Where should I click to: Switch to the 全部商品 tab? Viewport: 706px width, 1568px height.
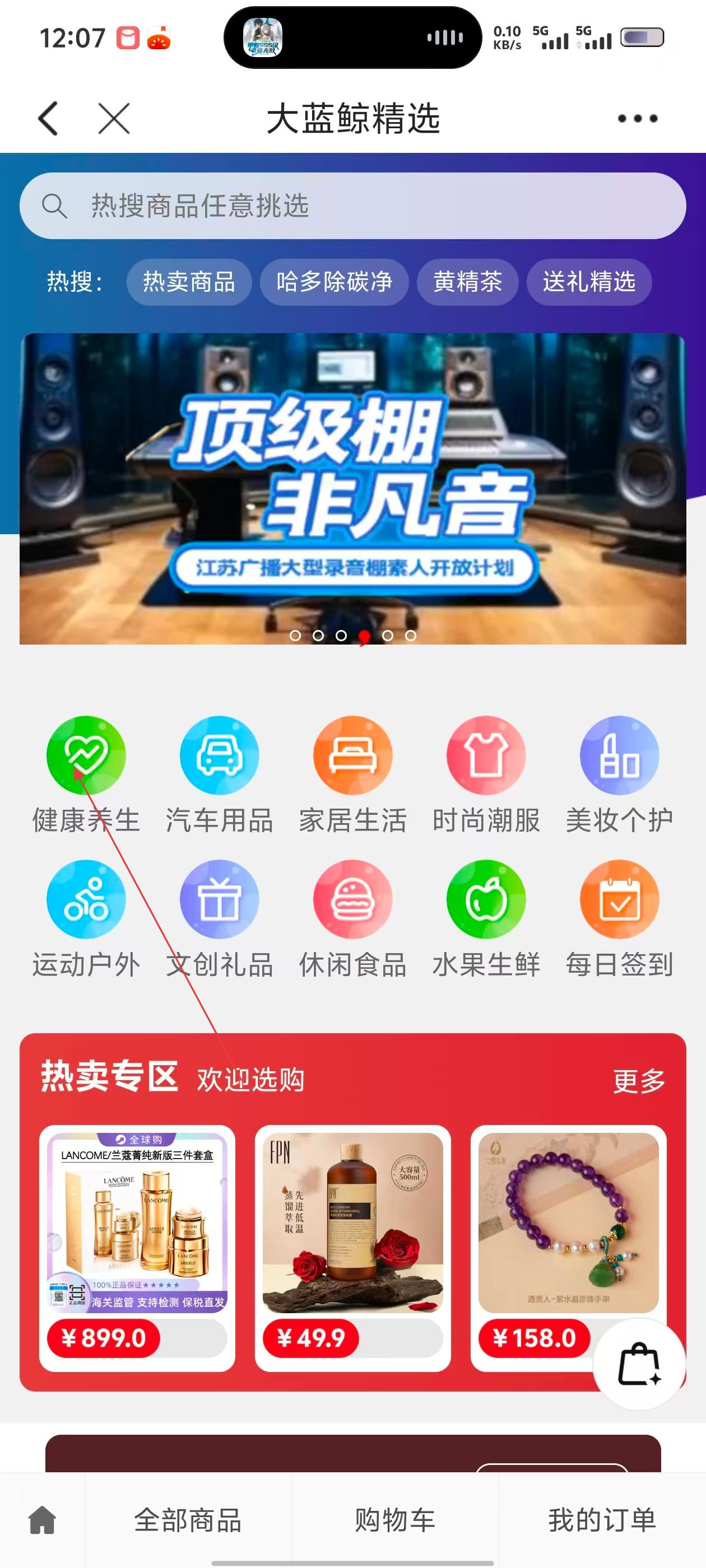pyautogui.click(x=188, y=1520)
